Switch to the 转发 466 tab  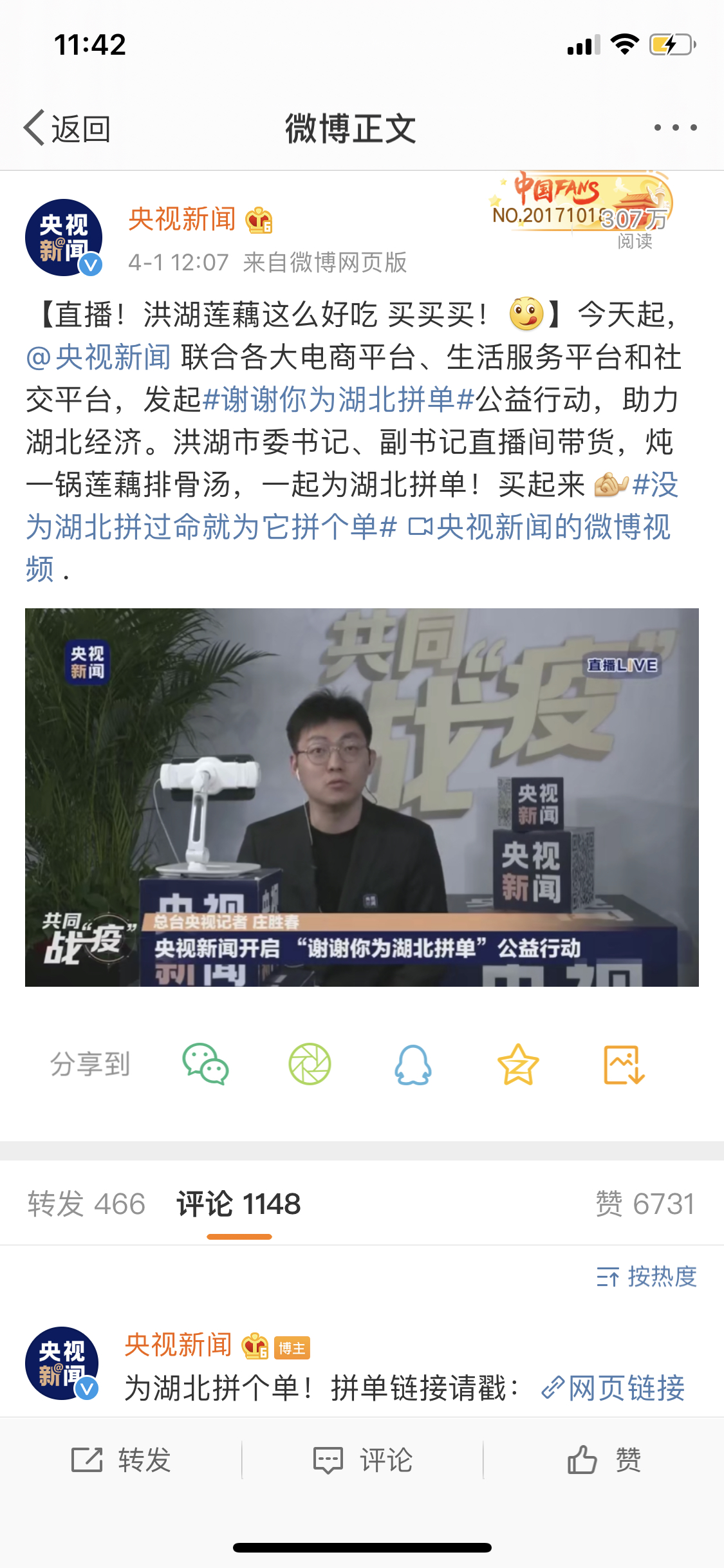(x=86, y=1204)
